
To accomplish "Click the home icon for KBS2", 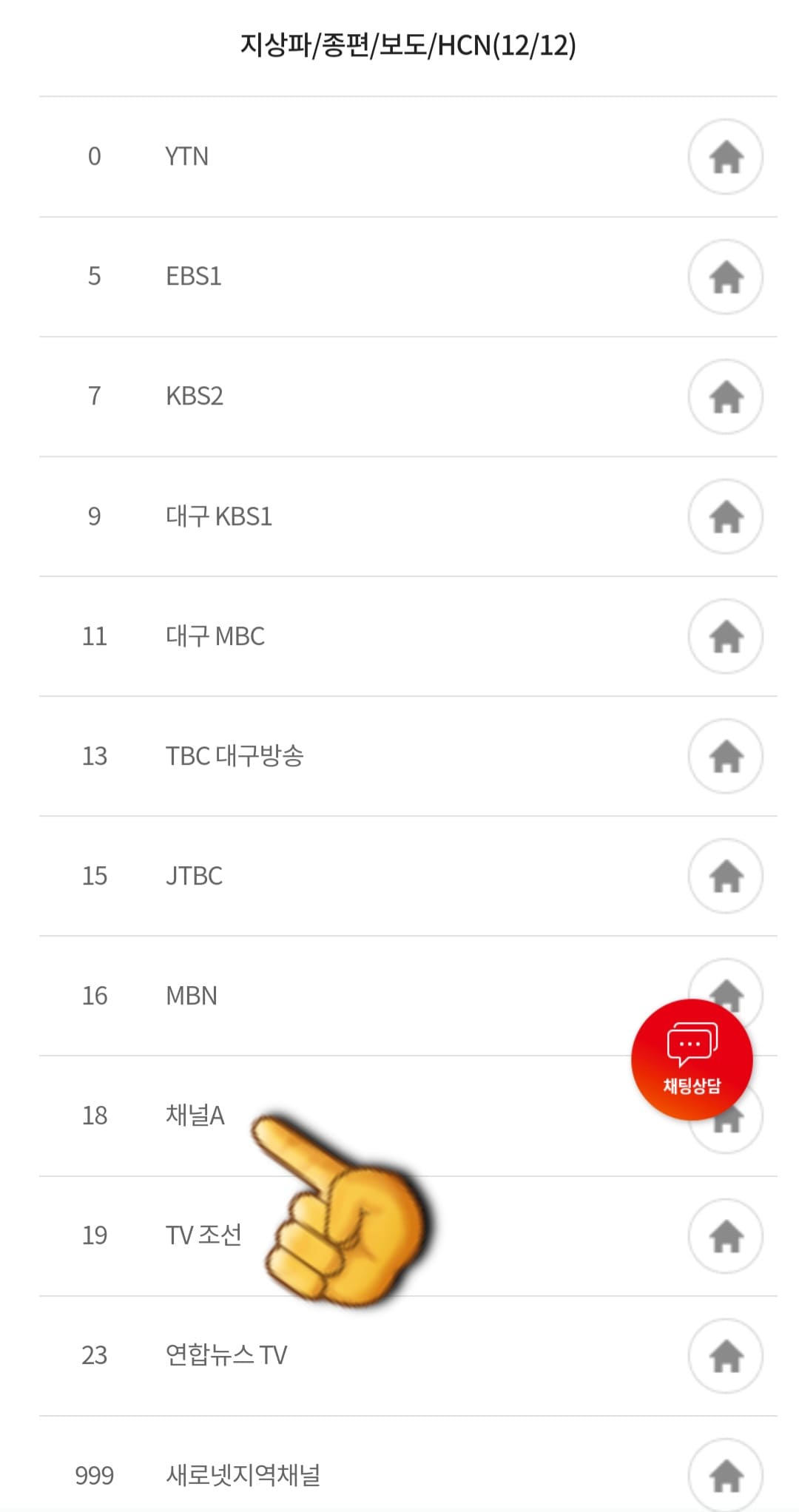I will tap(726, 396).
